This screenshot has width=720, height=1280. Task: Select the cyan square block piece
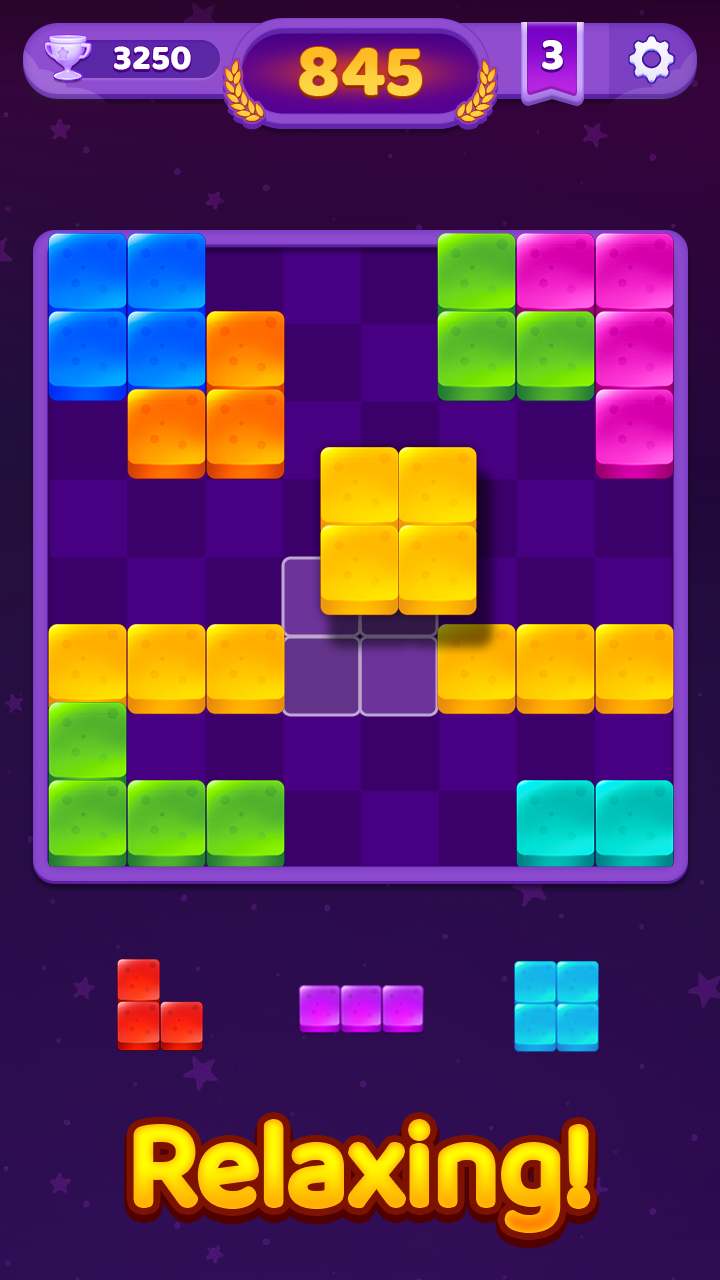click(x=556, y=1006)
